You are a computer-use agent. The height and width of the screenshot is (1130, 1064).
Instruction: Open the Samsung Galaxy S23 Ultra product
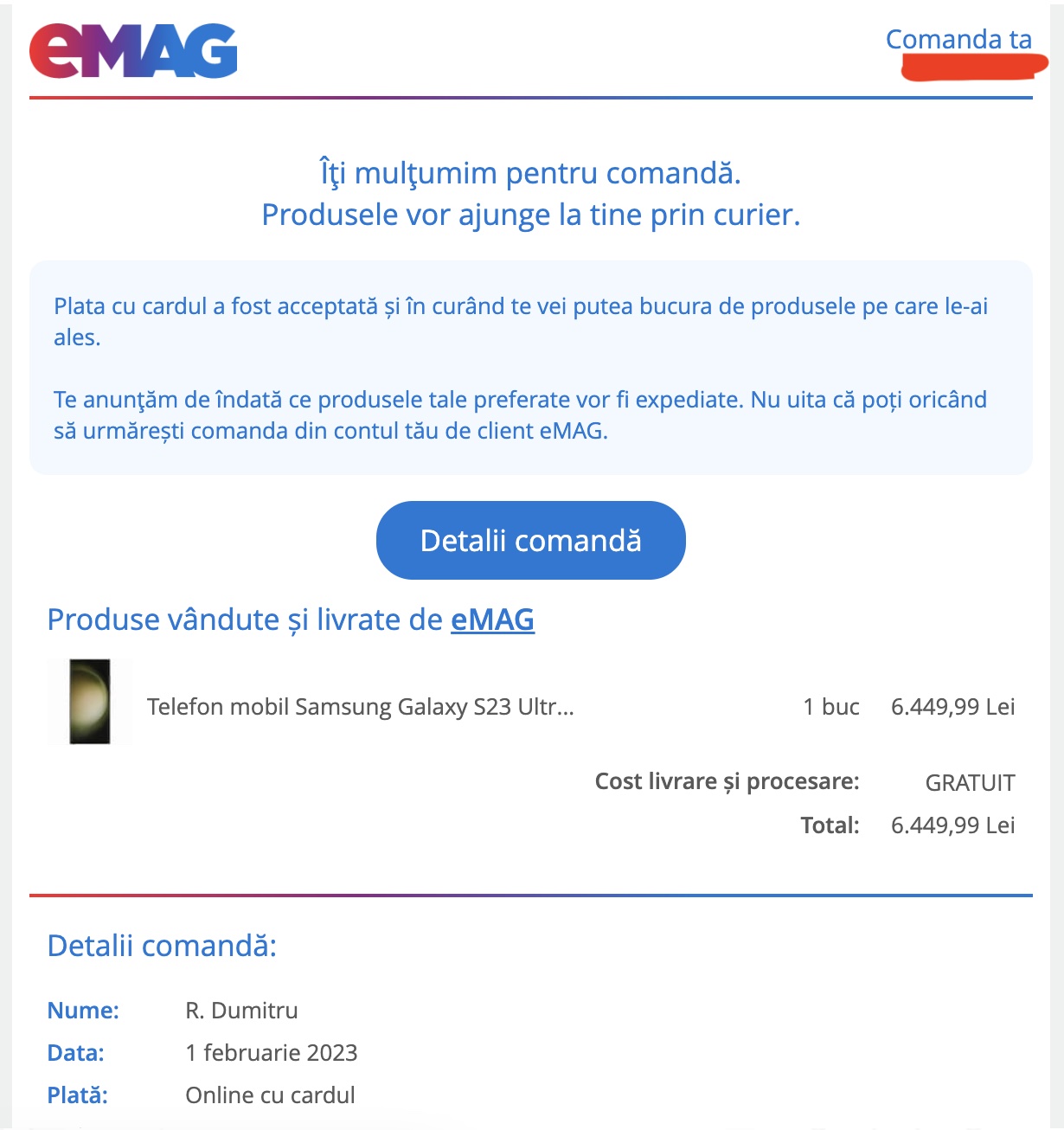[360, 707]
